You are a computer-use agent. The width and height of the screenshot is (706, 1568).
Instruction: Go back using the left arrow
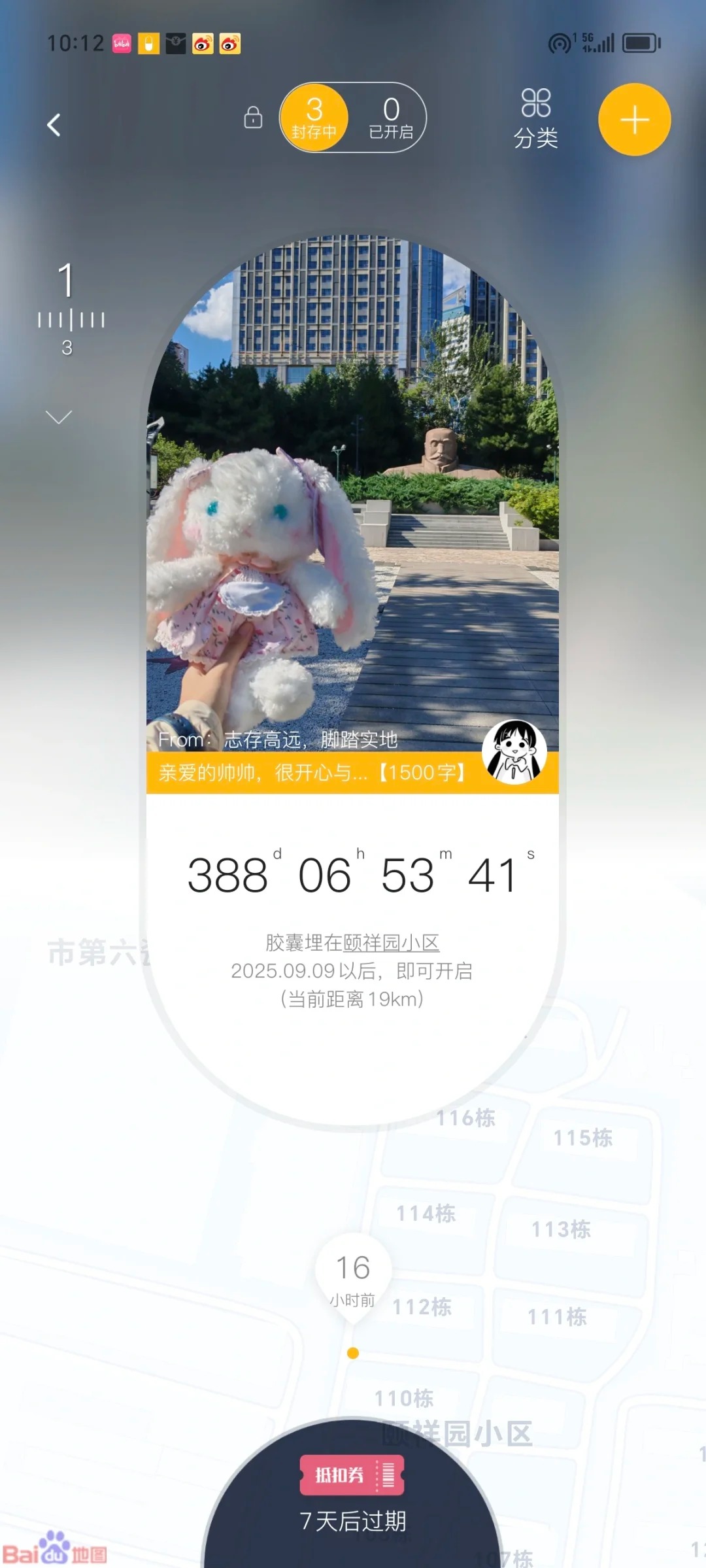(54, 124)
